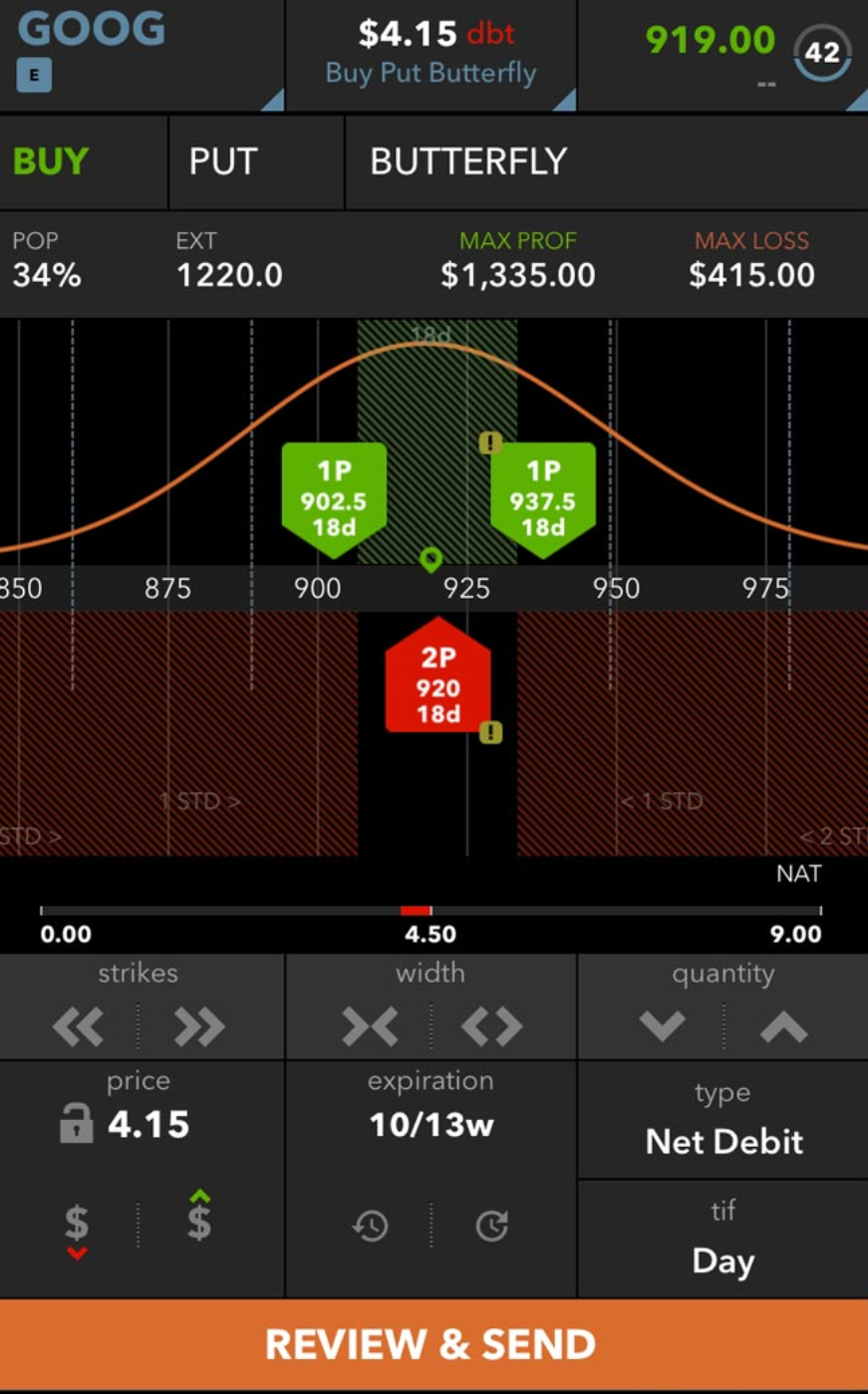Viewport: 868px width, 1394px height.
Task: Change time in force Day
Action: point(723,1240)
